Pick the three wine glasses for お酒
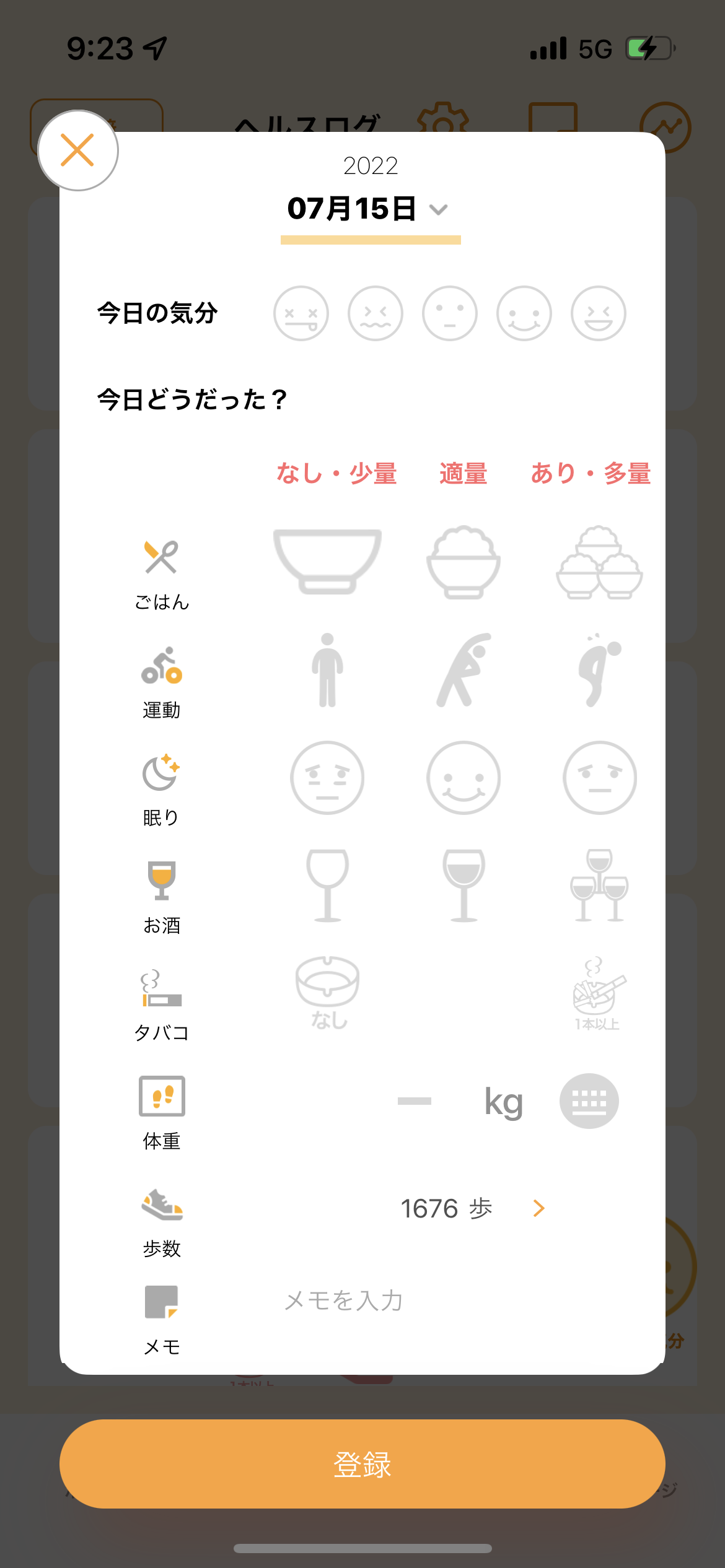 pyautogui.click(x=599, y=886)
